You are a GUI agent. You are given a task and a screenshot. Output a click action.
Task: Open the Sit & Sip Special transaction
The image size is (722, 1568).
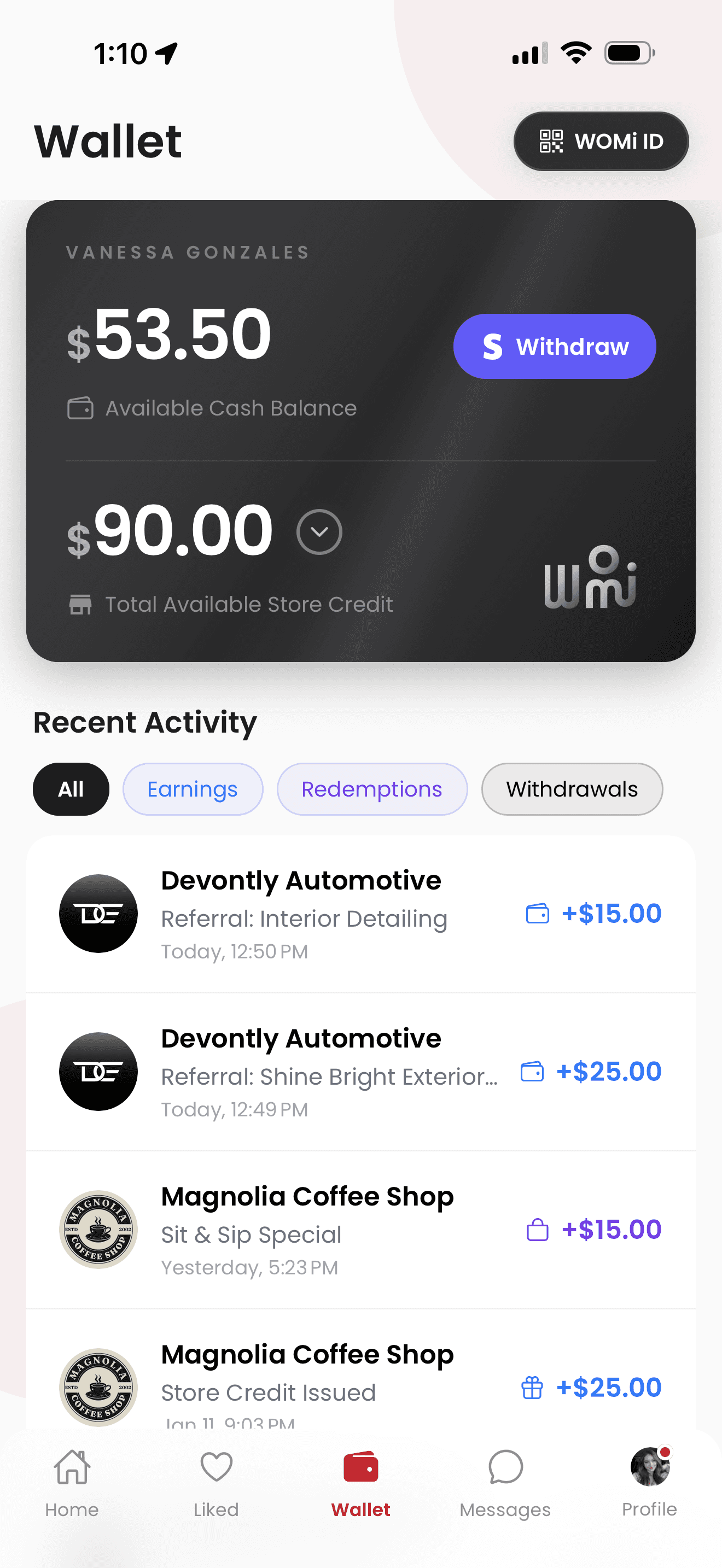[360, 1230]
